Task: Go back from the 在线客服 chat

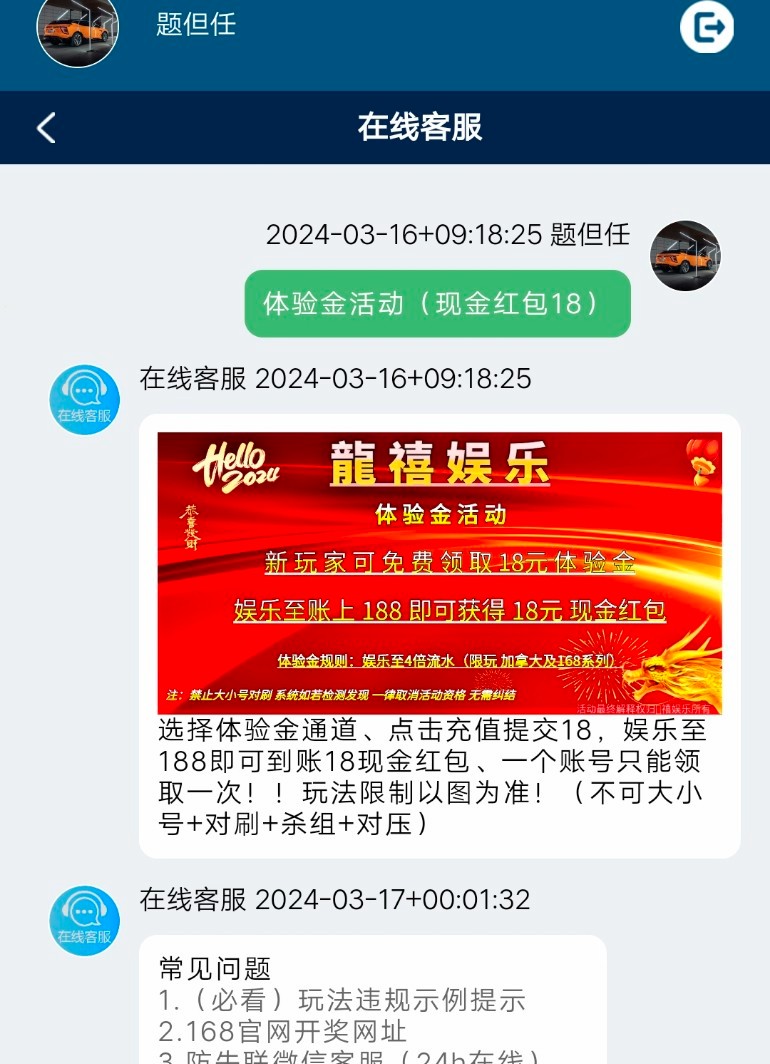Action: point(46,128)
